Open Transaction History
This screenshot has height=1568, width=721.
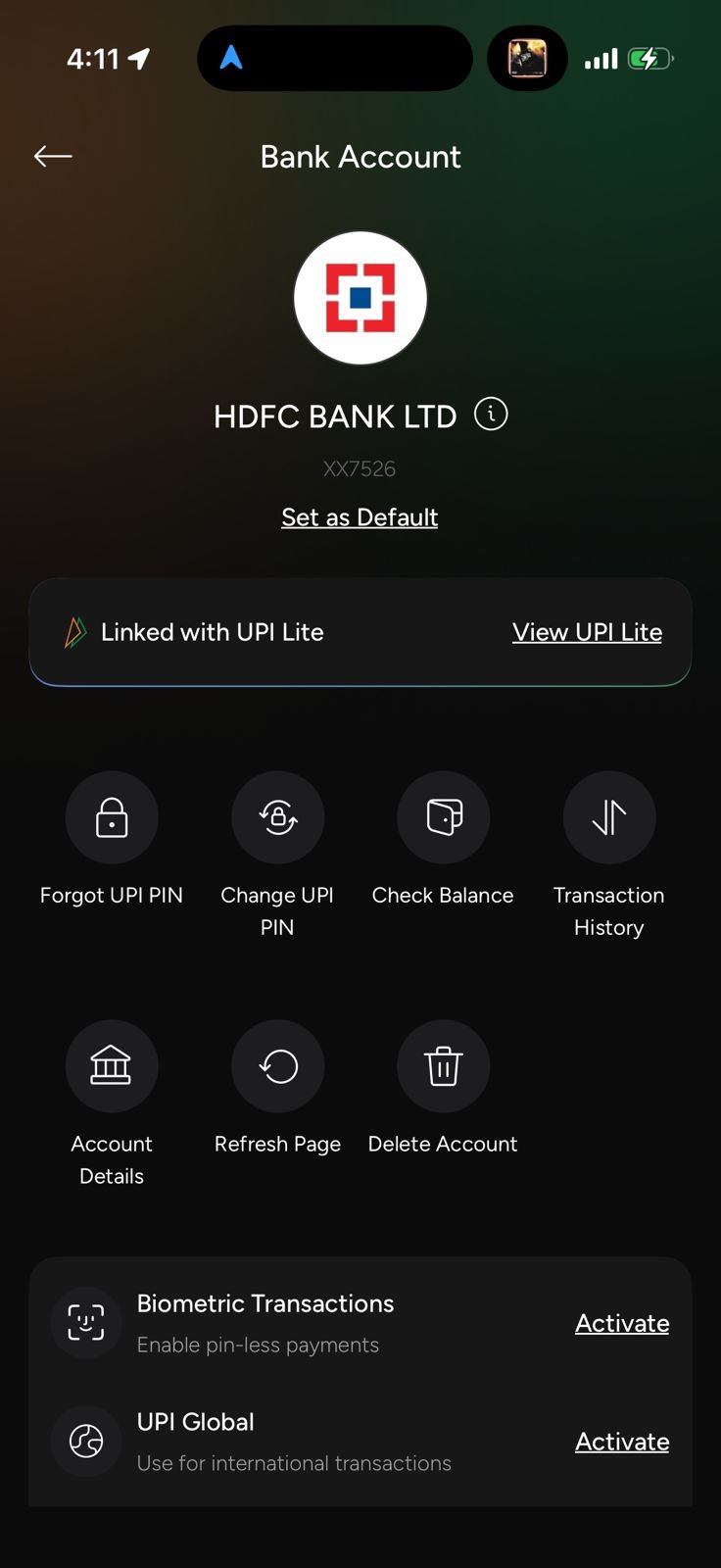coord(608,817)
